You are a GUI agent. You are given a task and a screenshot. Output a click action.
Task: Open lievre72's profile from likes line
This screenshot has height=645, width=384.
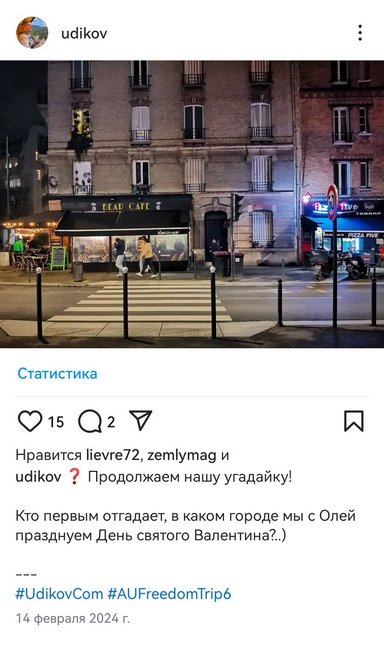[114, 455]
